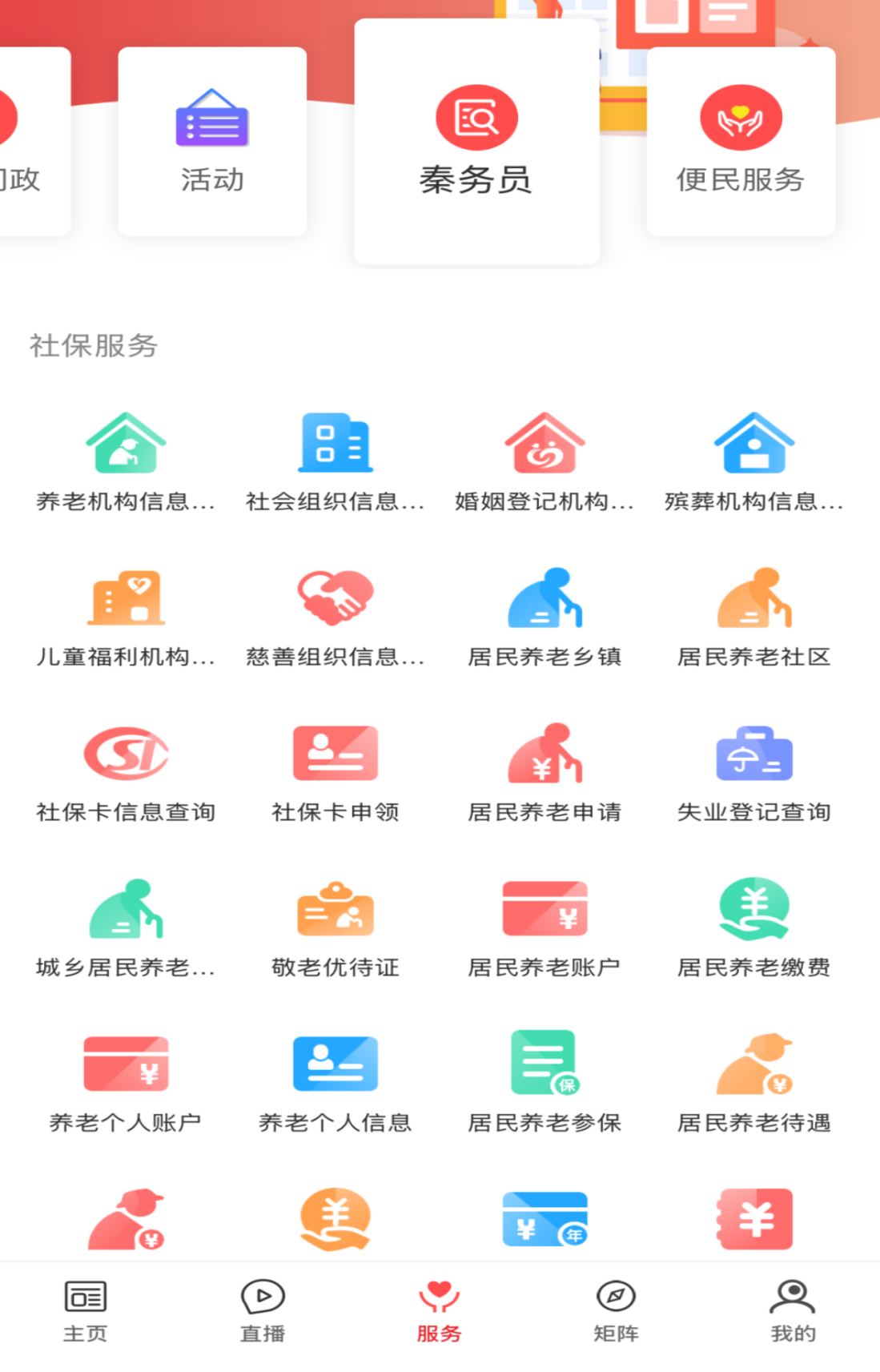Tap 社会组织信息 service icon

pos(336,443)
